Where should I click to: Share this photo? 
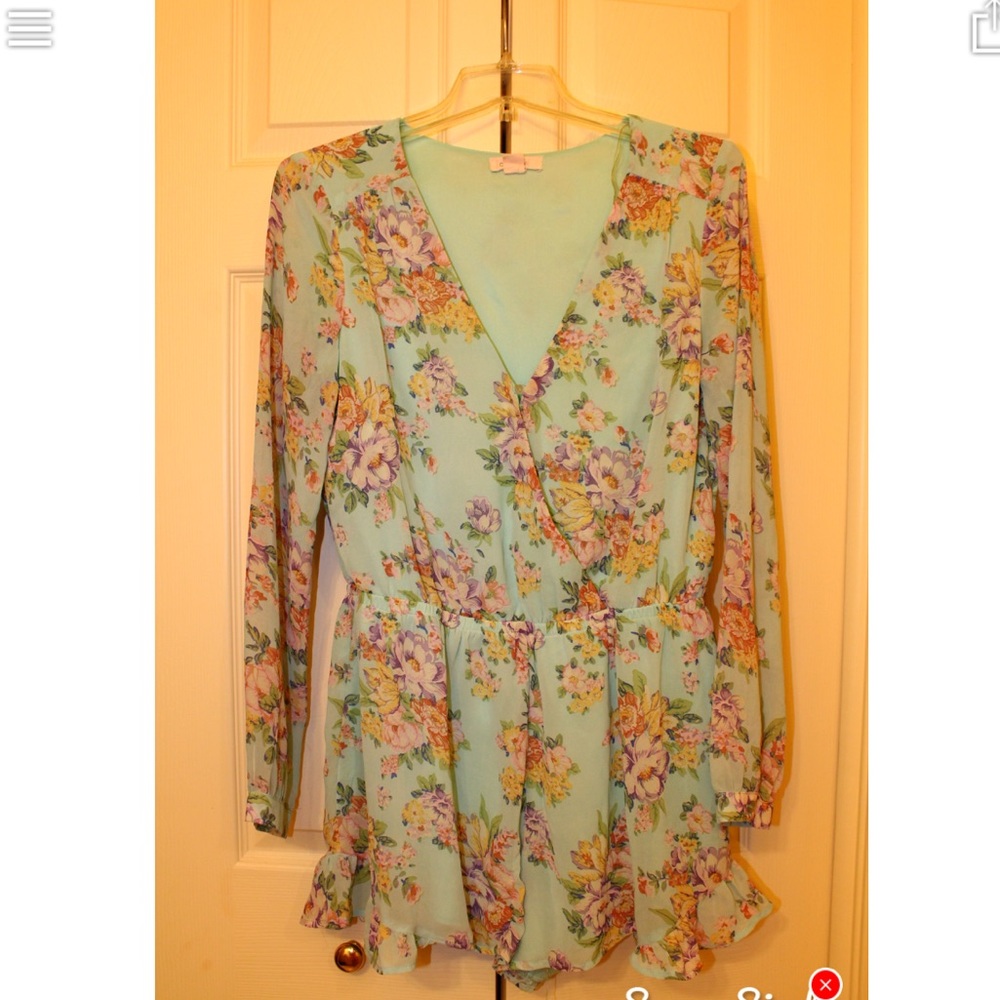986,28
